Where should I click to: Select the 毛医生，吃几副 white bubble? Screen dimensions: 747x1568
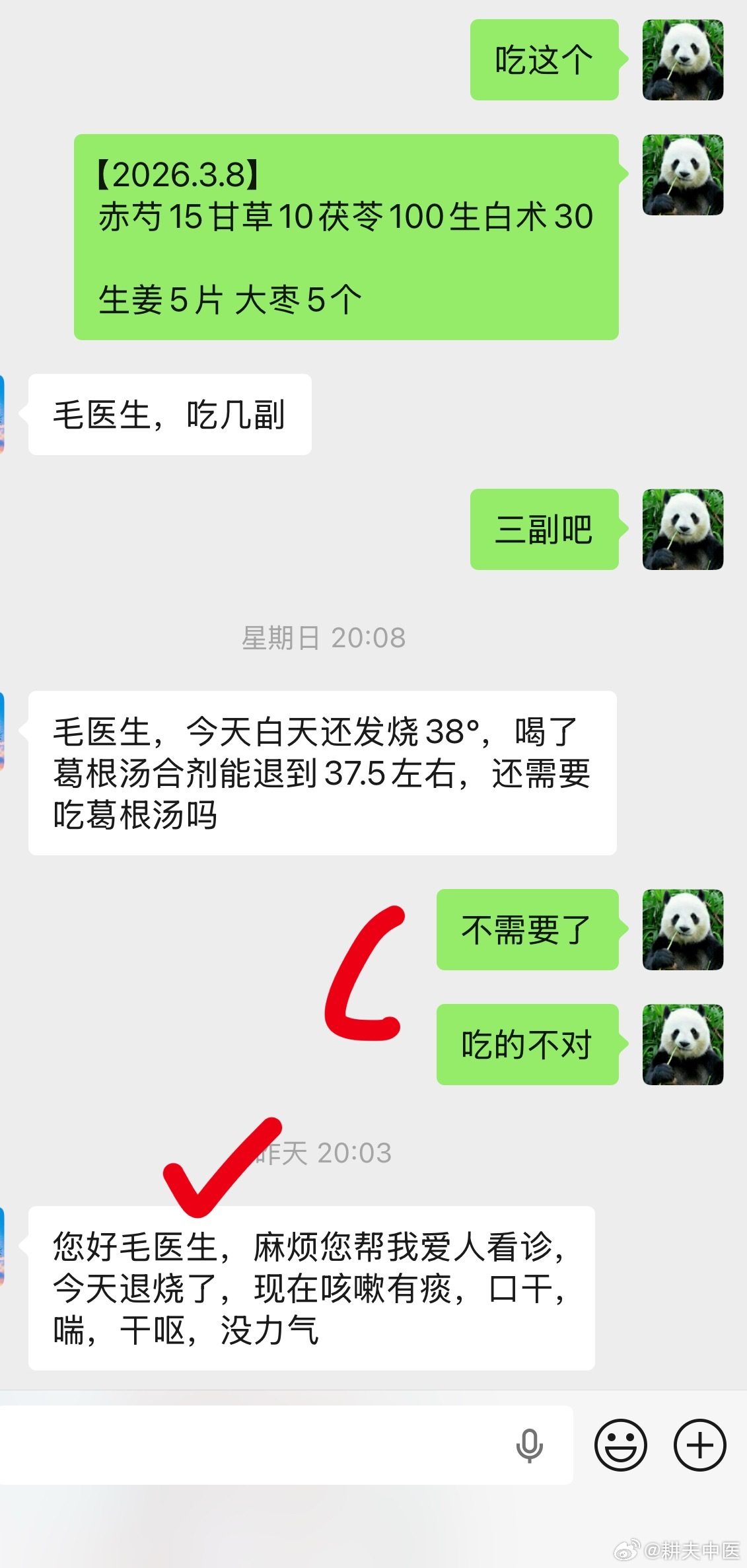point(168,411)
